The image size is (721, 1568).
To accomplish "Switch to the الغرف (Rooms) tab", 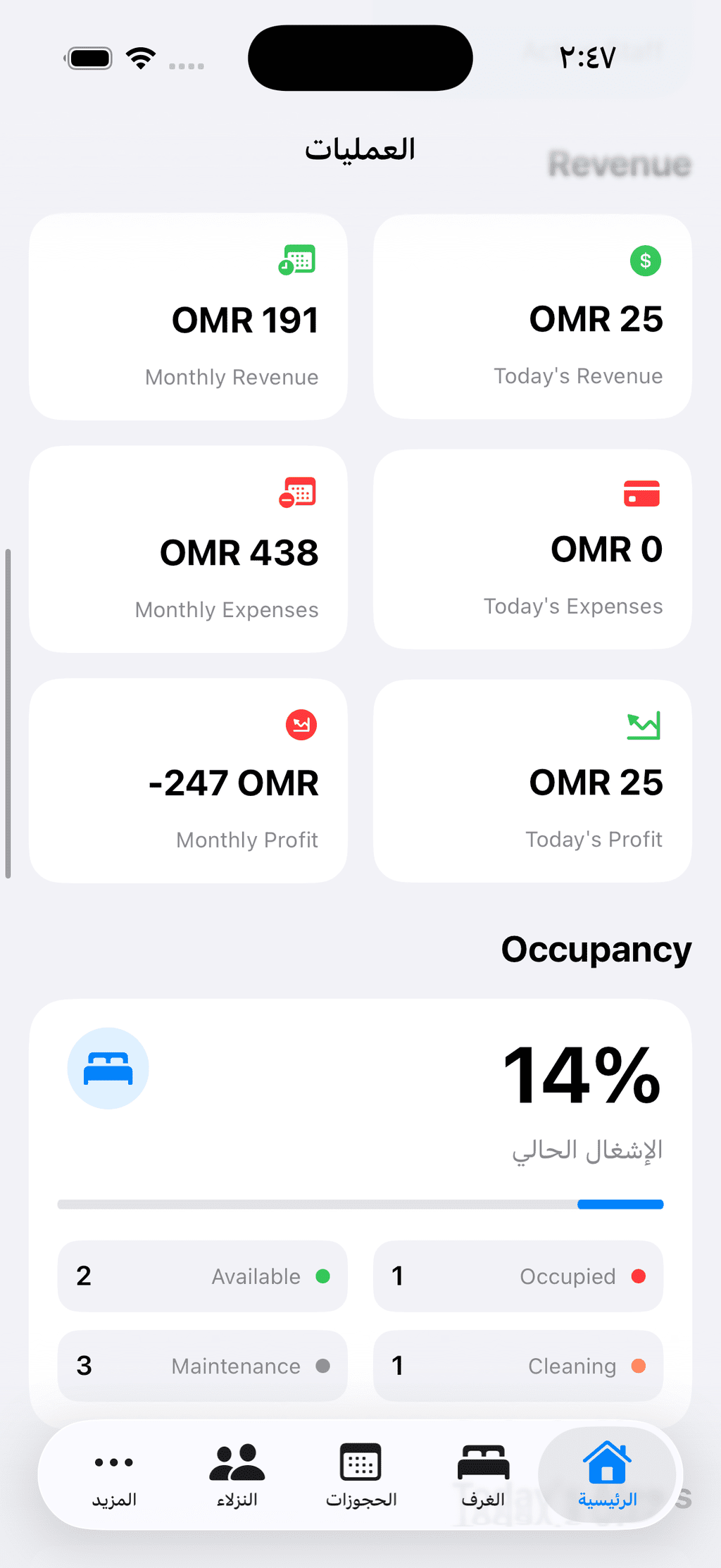I will (x=484, y=1474).
